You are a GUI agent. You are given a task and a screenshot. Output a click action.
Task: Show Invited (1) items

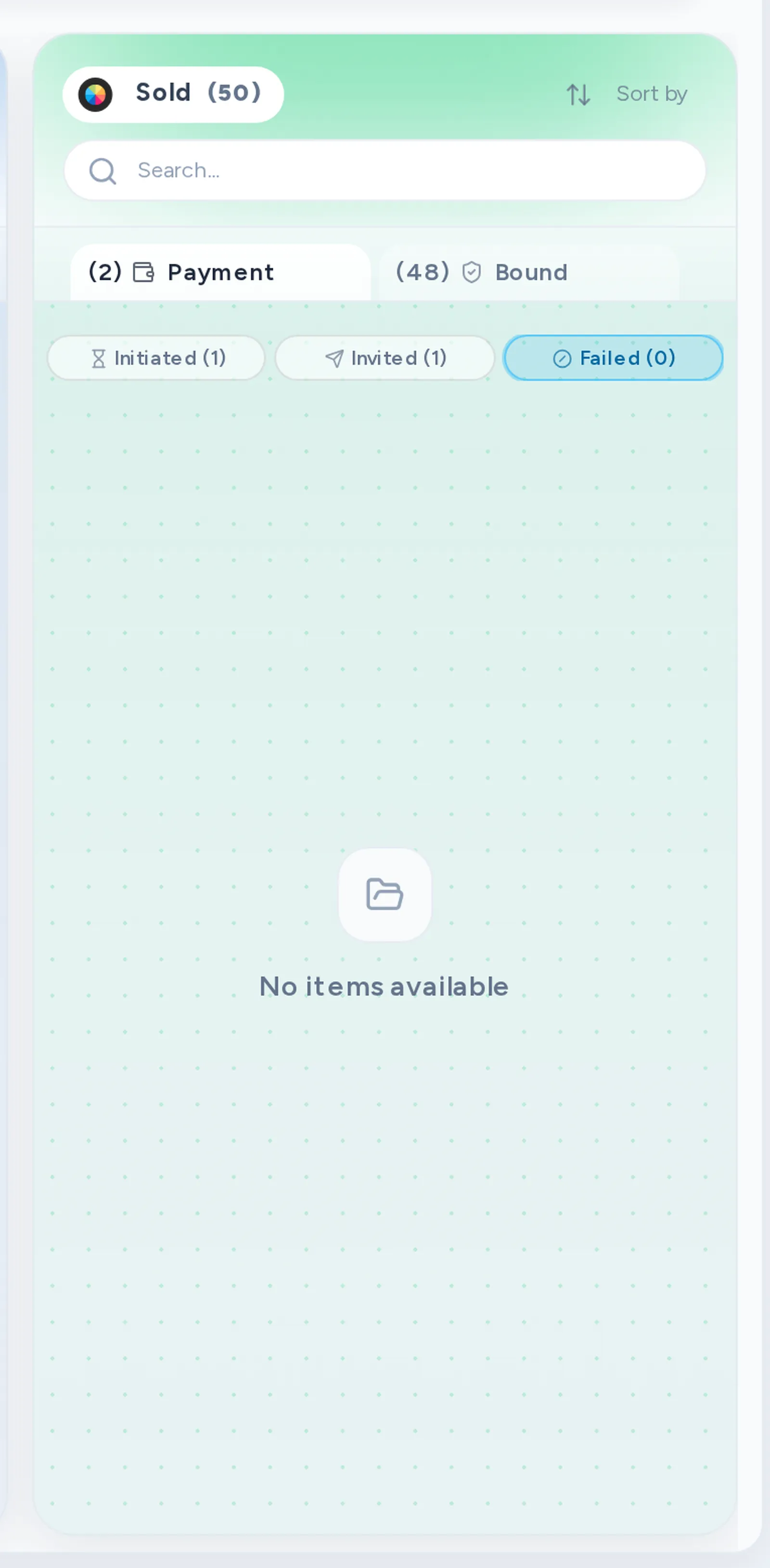pos(385,358)
